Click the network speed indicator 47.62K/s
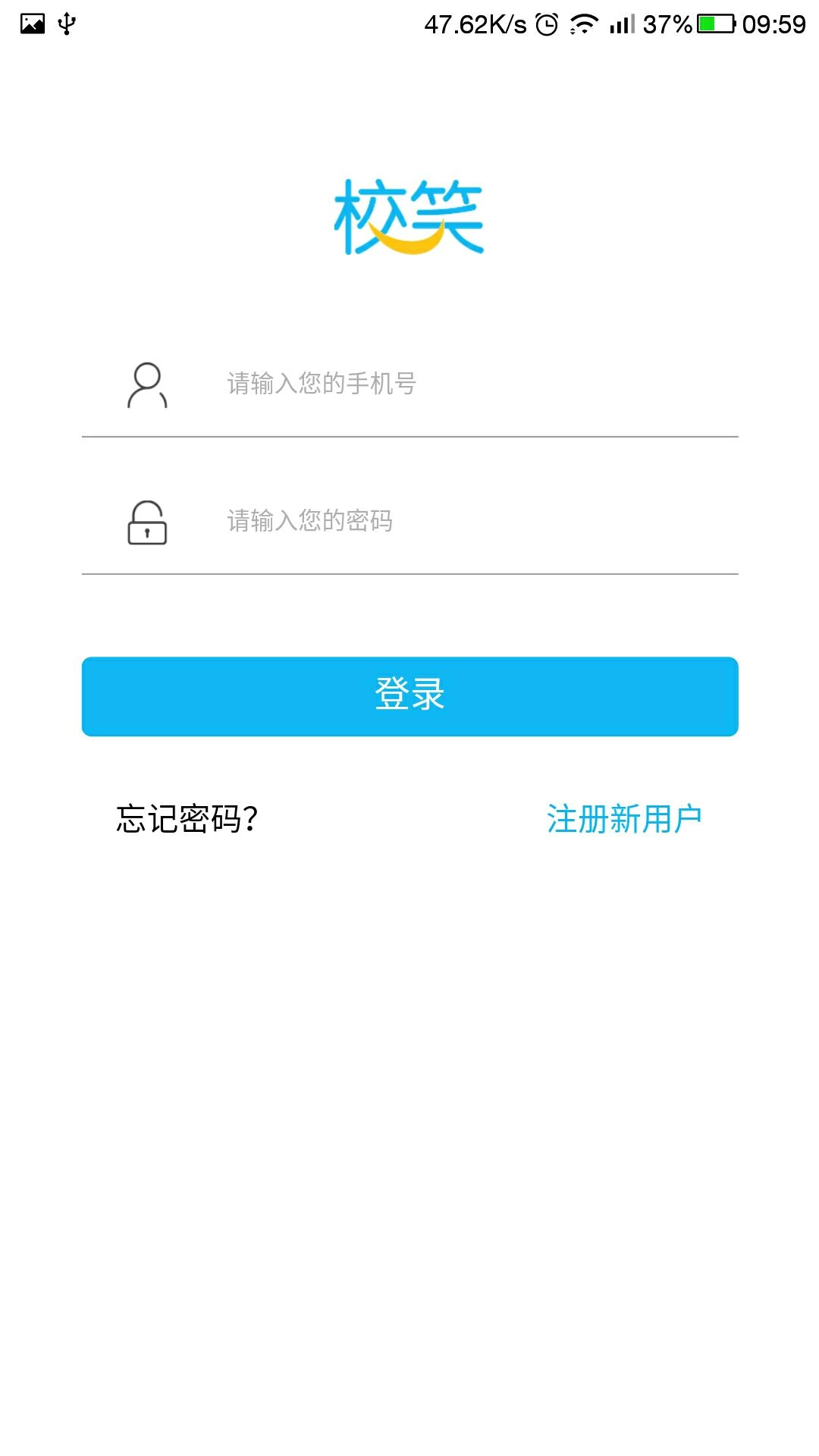The width and height of the screenshot is (819, 1456). tap(475, 23)
